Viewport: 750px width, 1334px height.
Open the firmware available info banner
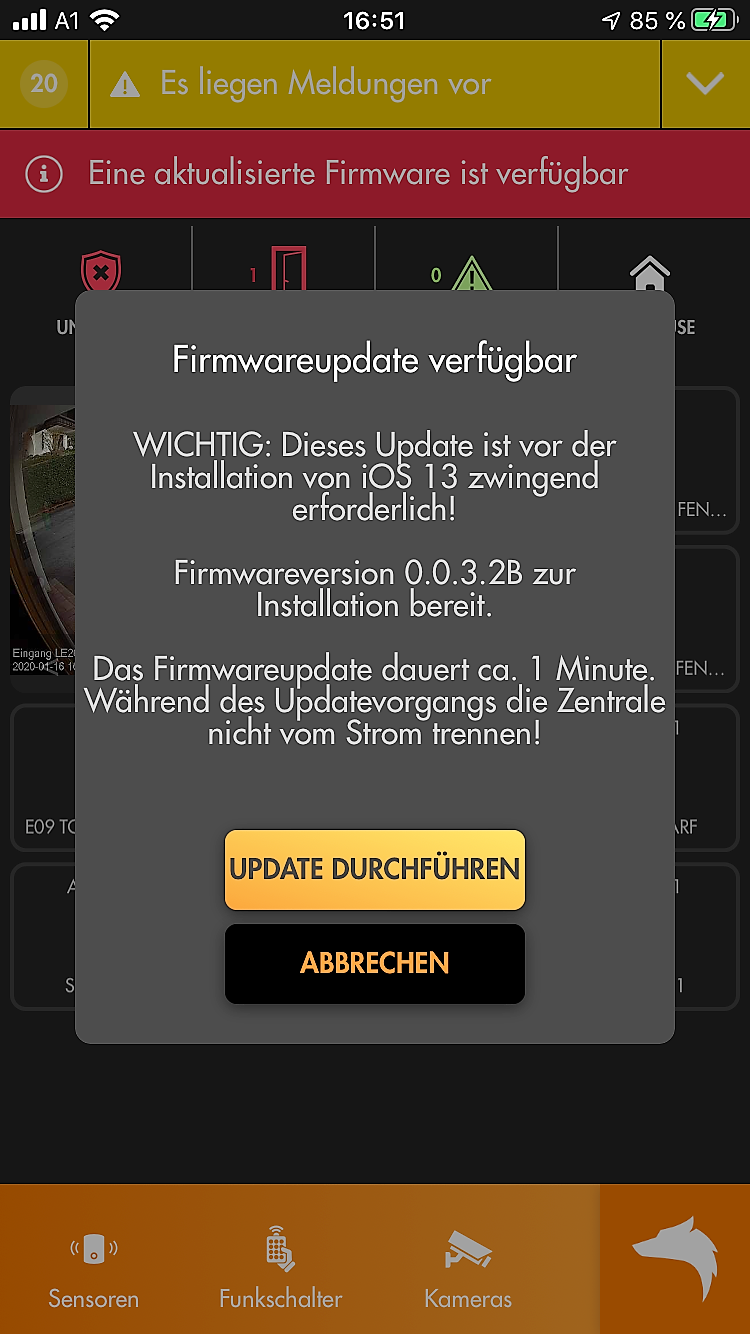coord(374,174)
